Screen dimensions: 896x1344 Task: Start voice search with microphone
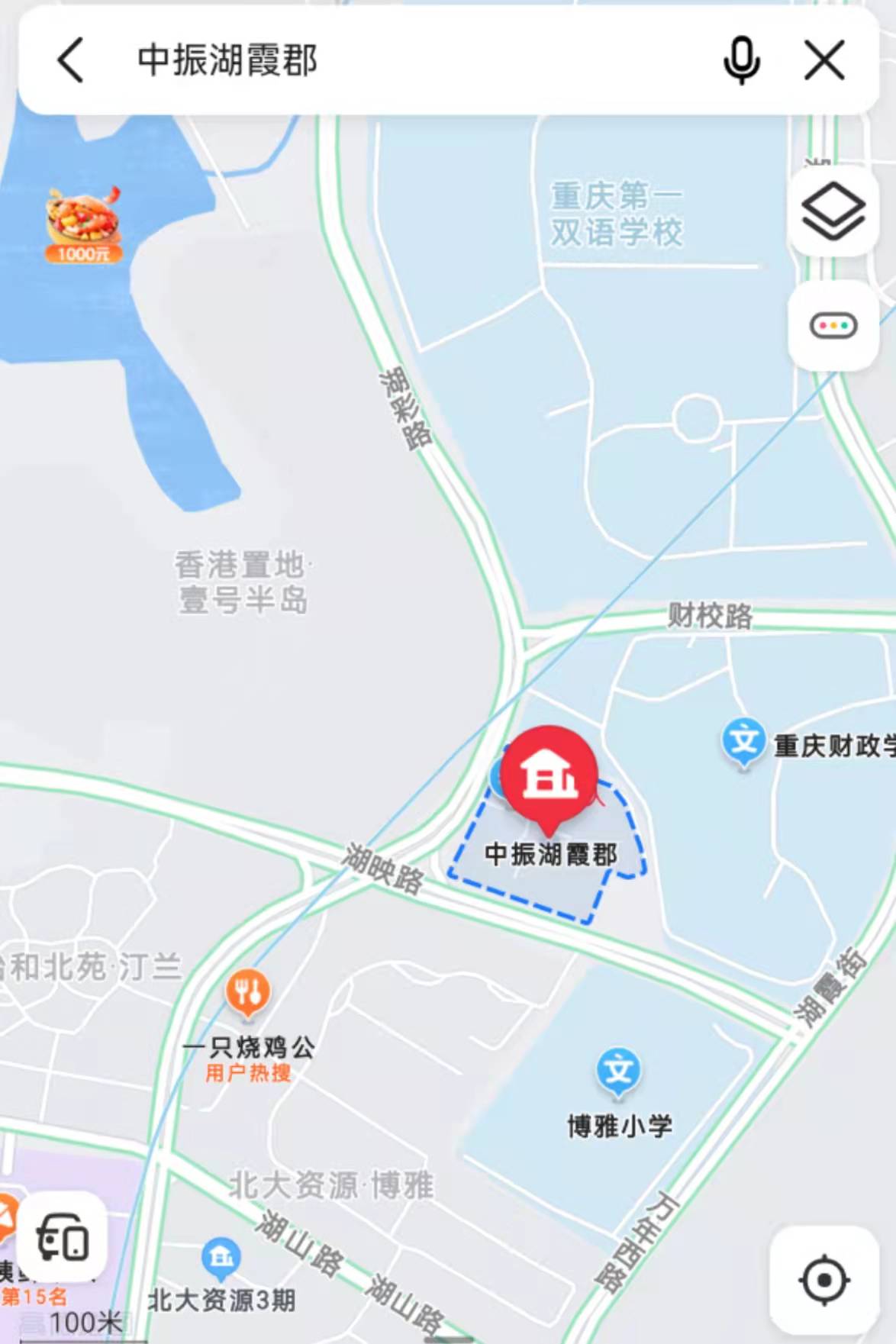click(x=741, y=60)
